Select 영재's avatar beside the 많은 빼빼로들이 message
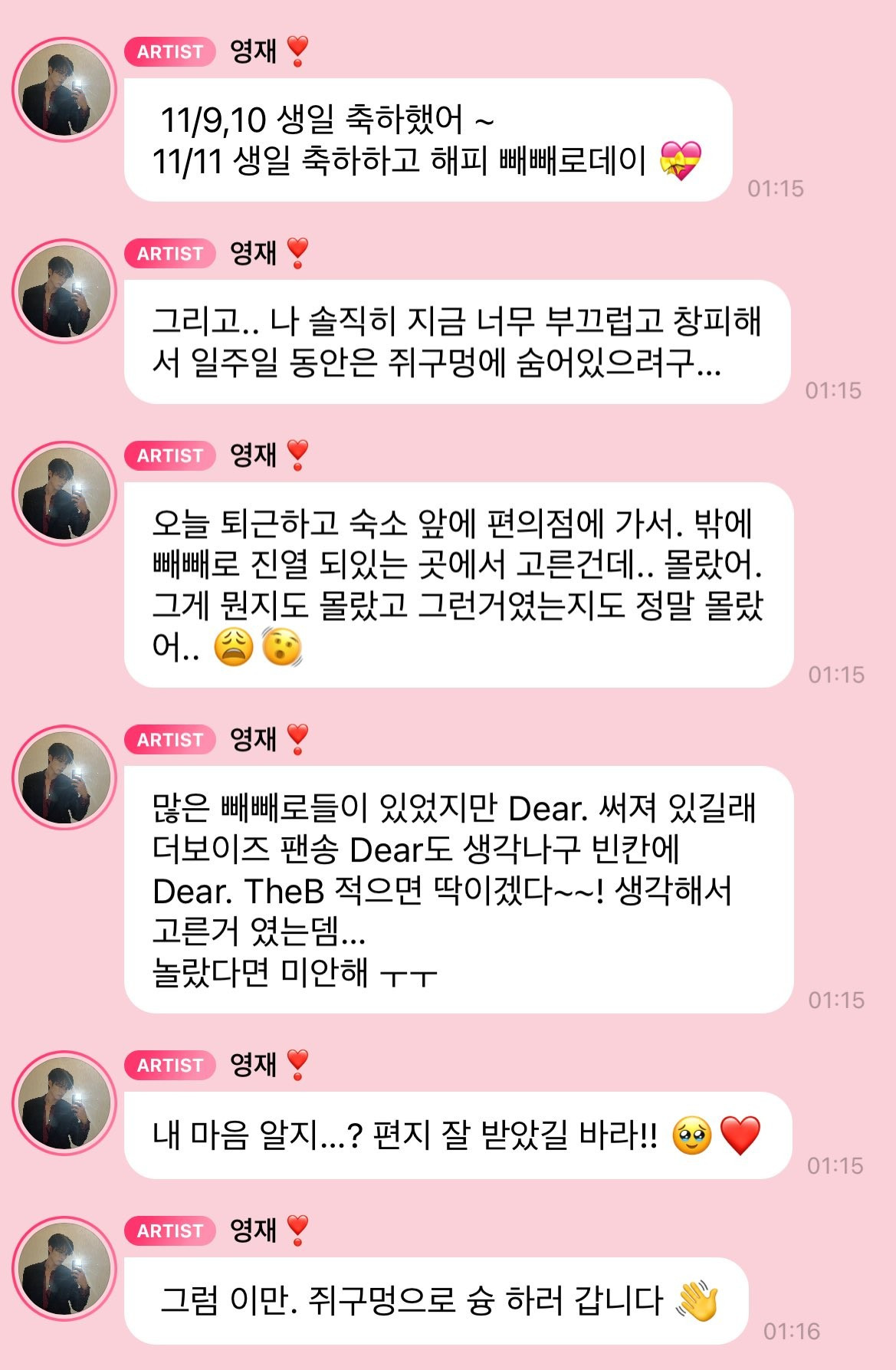Screen dimensions: 896x1370 coord(64,777)
